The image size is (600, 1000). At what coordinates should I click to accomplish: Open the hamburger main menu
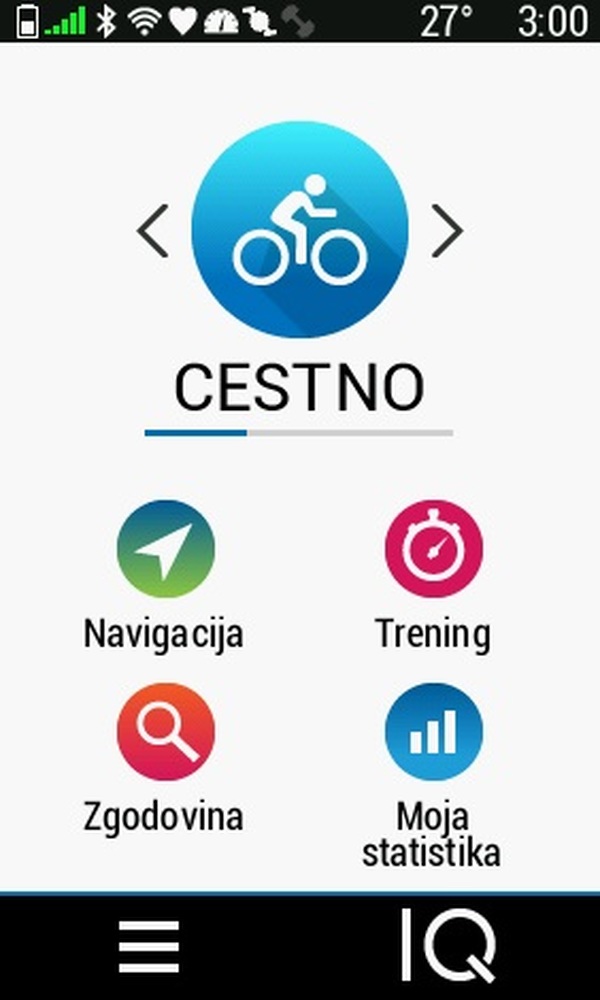click(149, 946)
